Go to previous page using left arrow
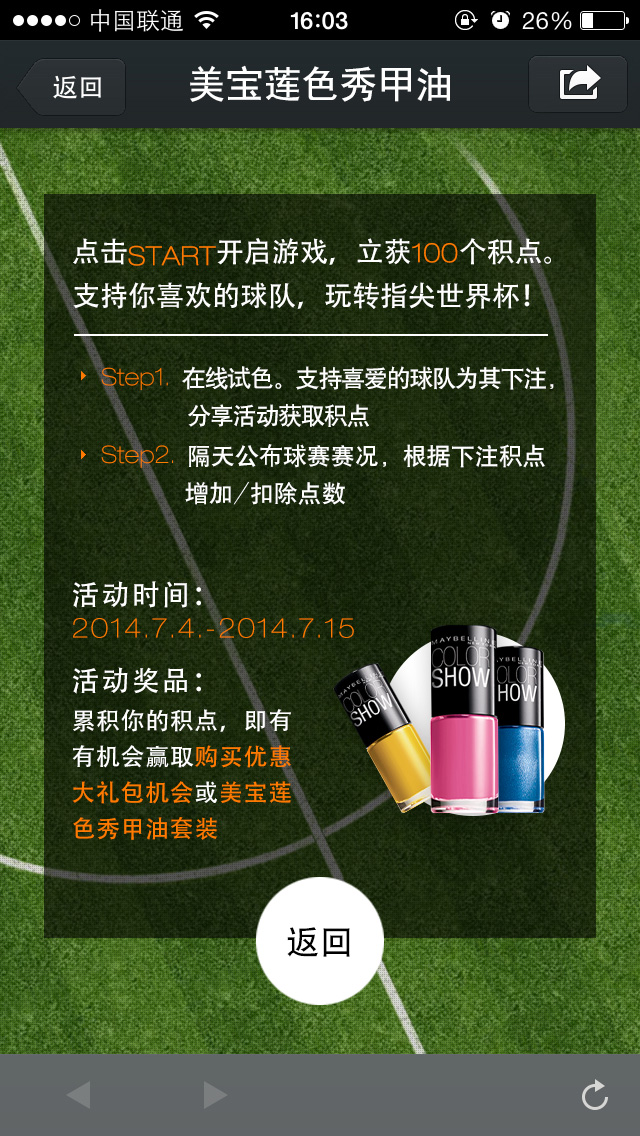640x1136 pixels. (78, 1095)
